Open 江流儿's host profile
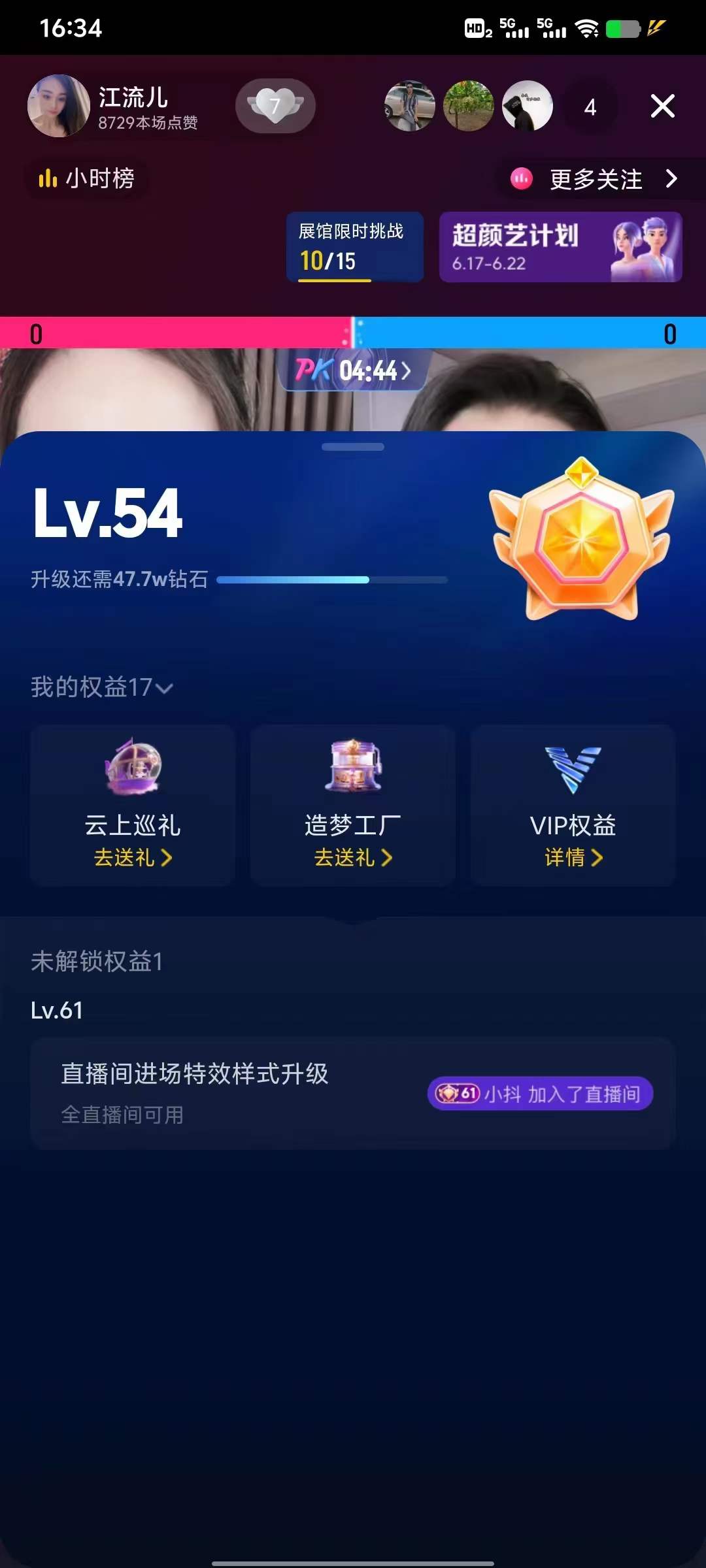This screenshot has height=1568, width=706. point(59,106)
